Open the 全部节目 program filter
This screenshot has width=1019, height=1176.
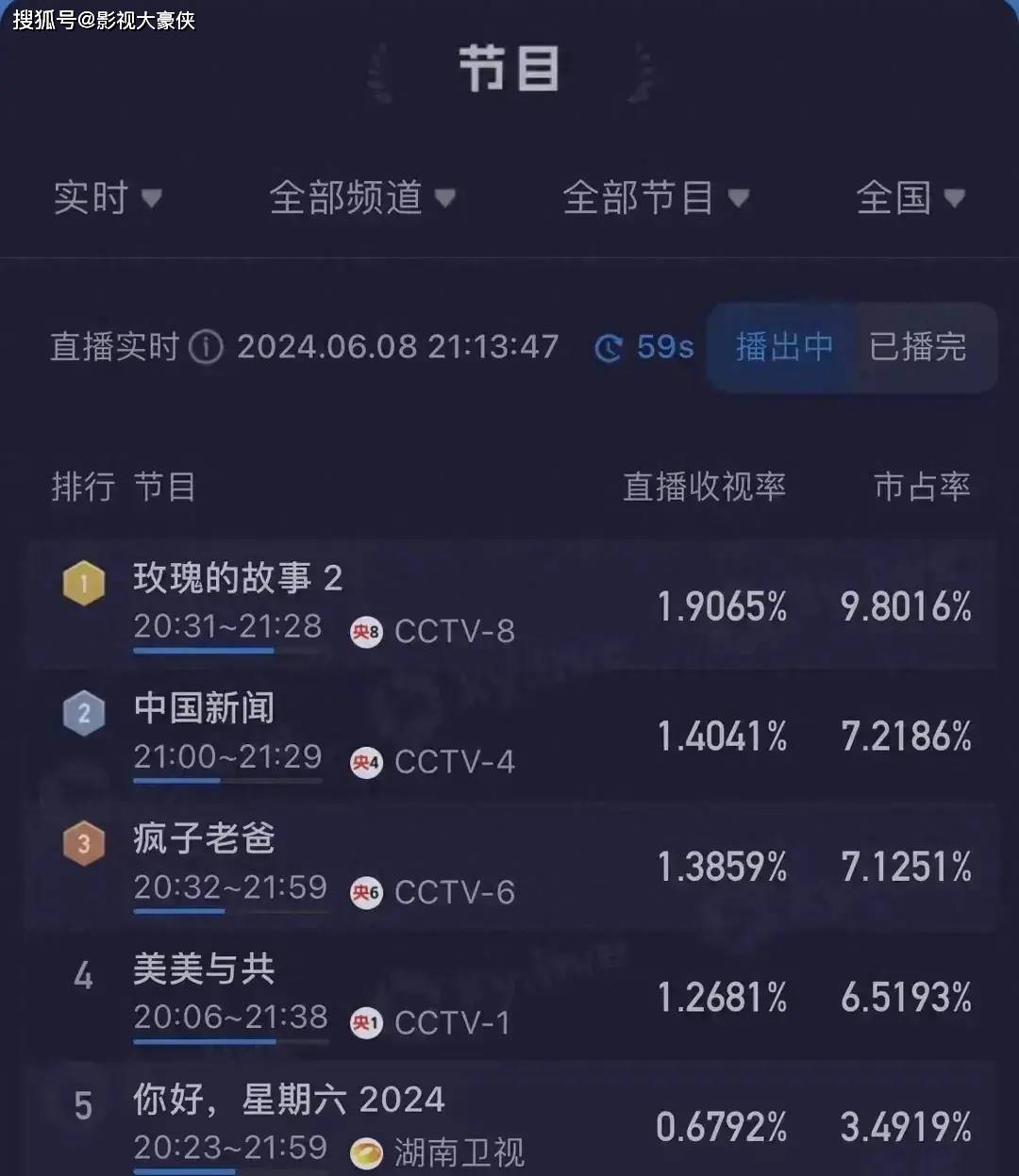click(x=655, y=198)
